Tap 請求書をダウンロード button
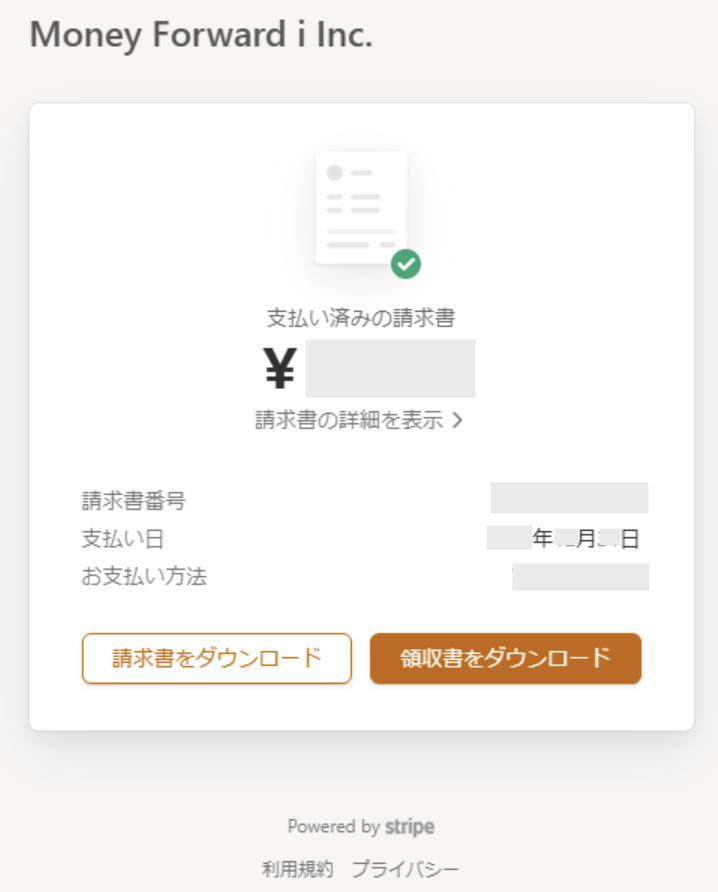The image size is (718, 892). click(x=217, y=658)
